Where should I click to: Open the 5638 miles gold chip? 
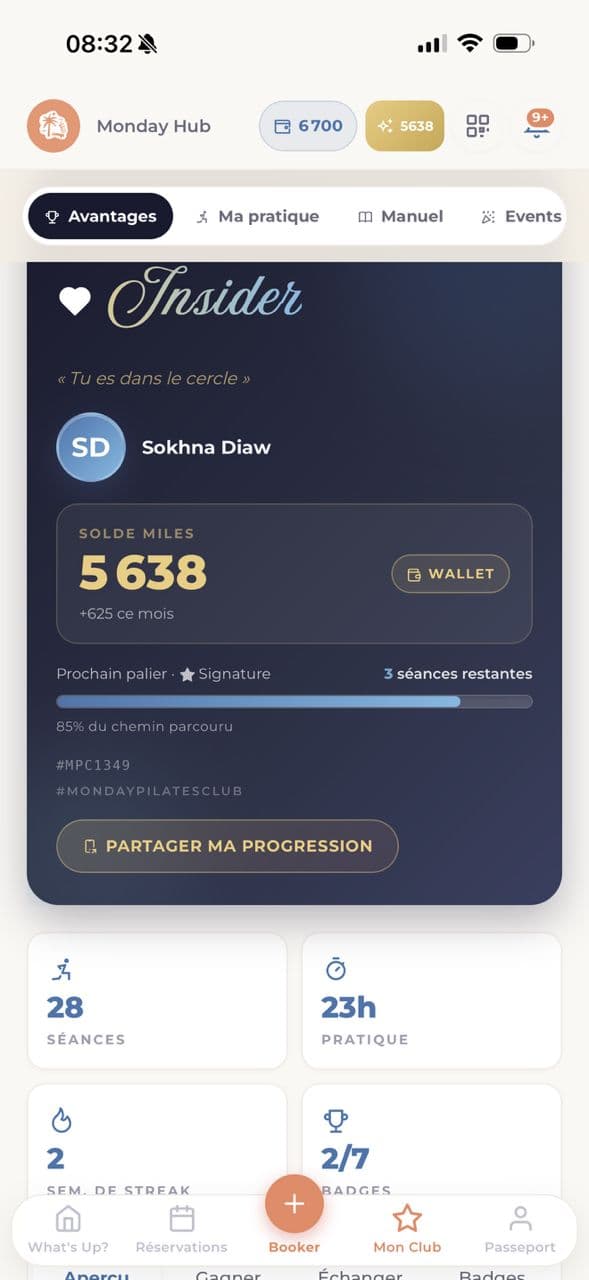[x=405, y=126]
